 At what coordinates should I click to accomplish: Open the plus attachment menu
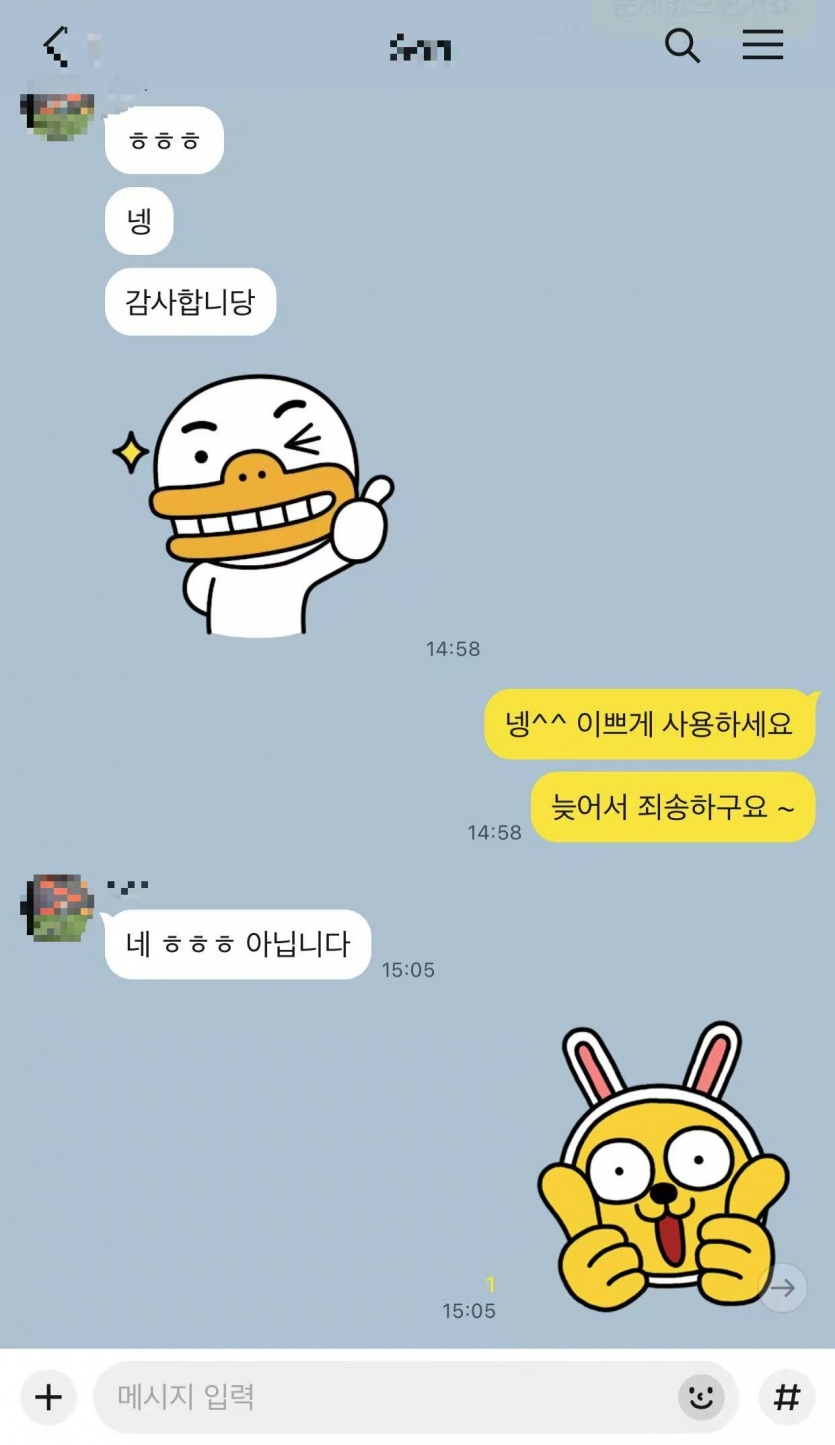click(48, 1396)
